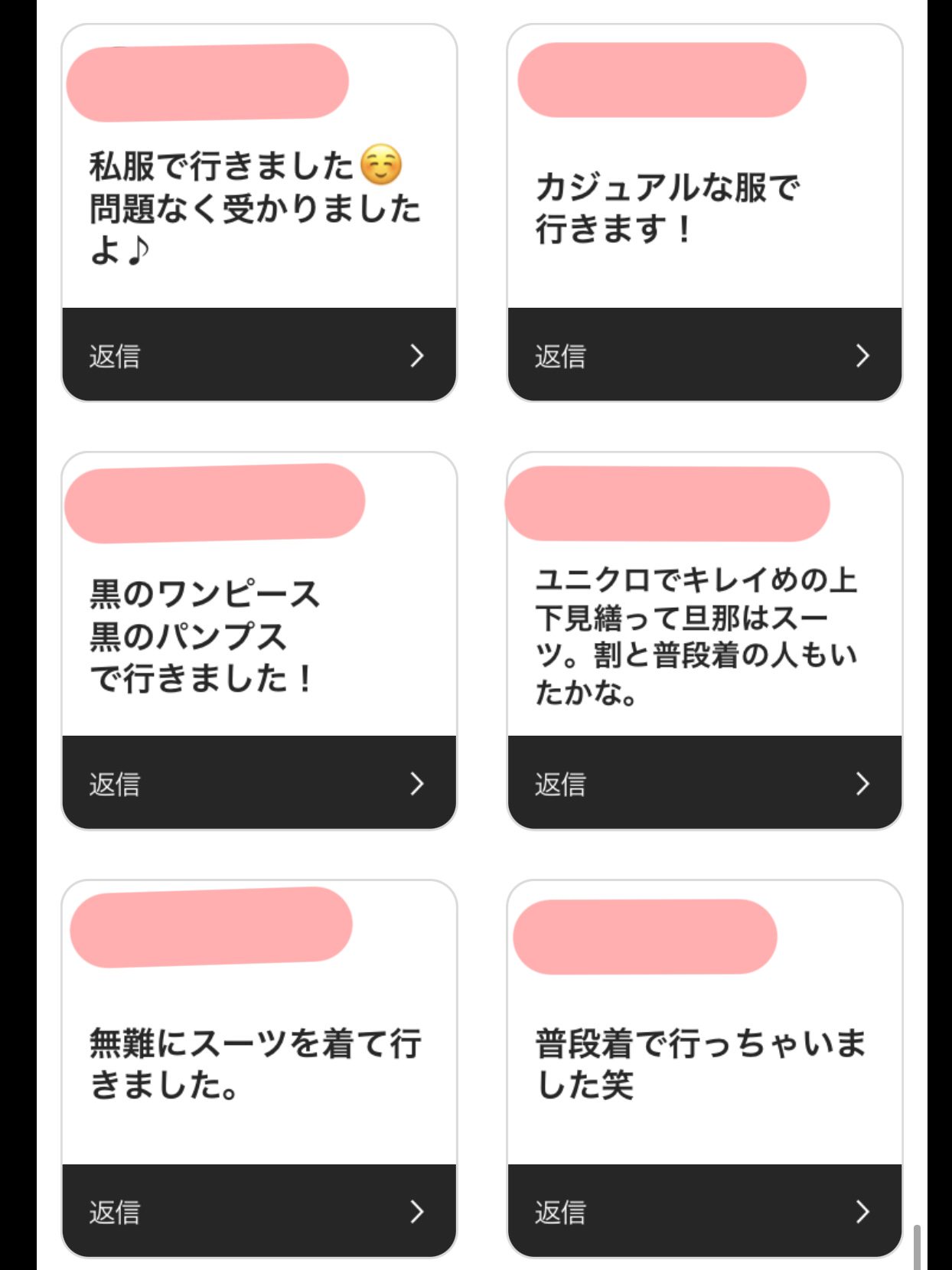Reply to "普段着で行っちゃいました笑" response

pos(704,1211)
